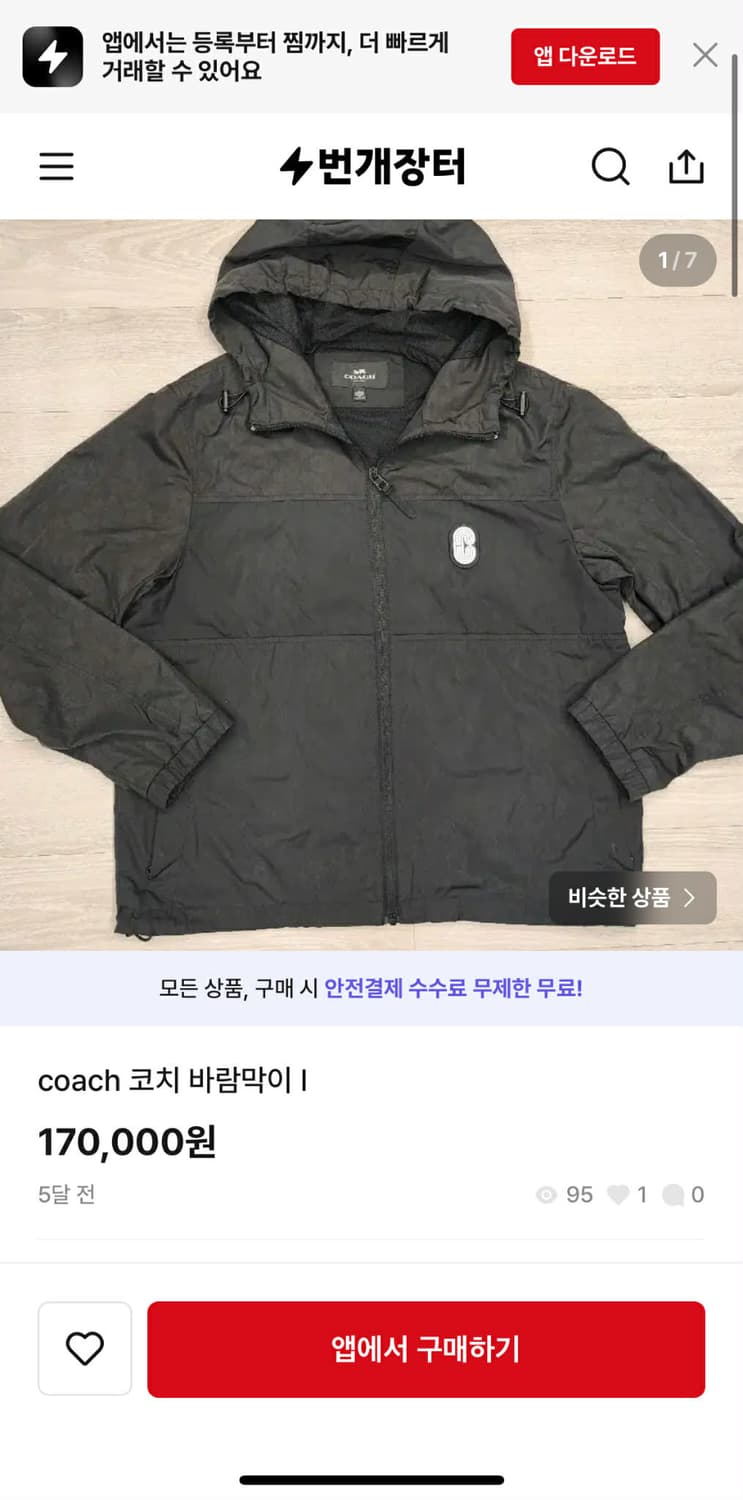Toggle the heart favorite button
This screenshot has width=743, height=1500.
pyautogui.click(x=84, y=1348)
